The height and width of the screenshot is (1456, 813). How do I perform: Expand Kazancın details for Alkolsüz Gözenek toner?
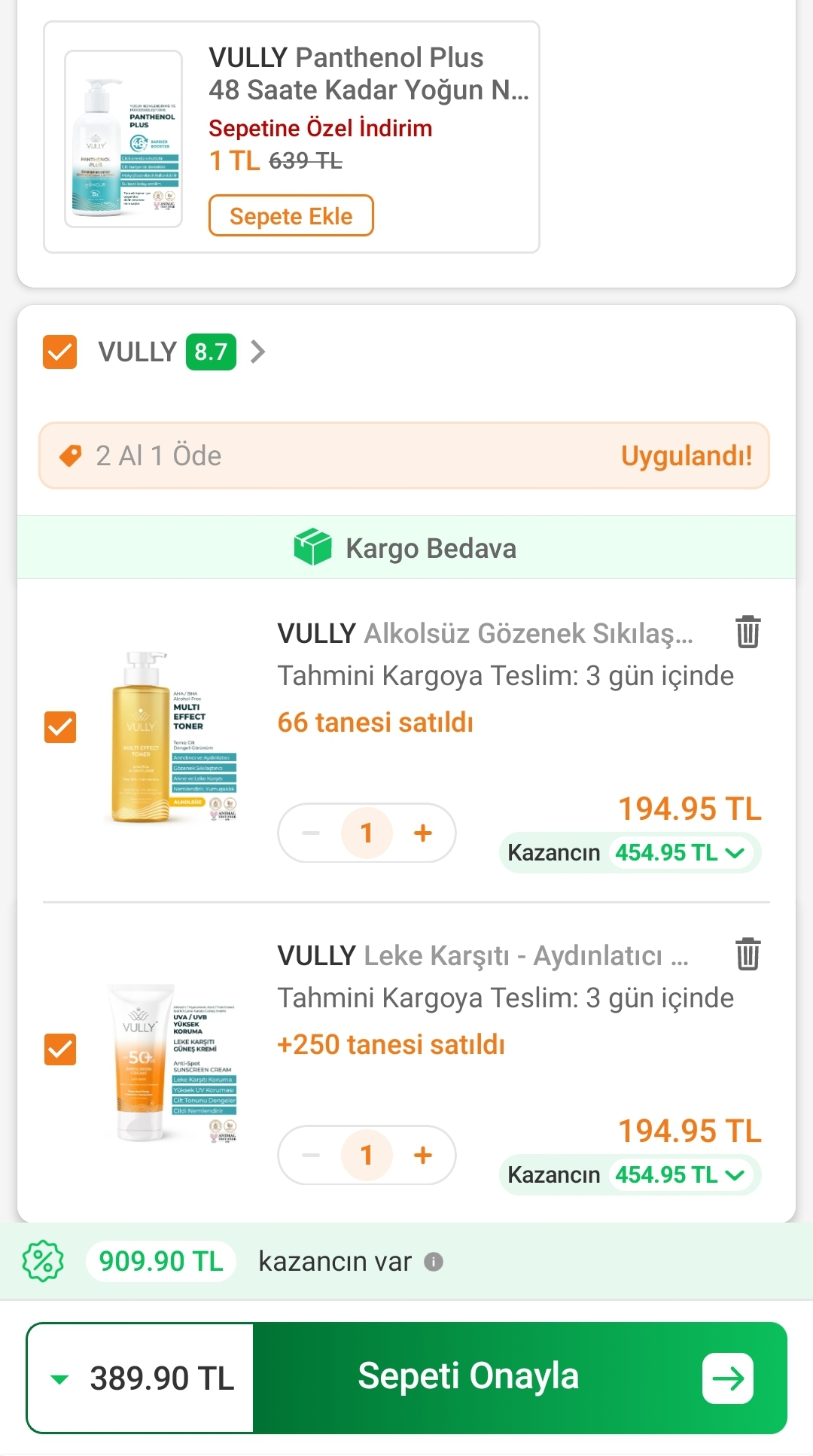pos(734,853)
